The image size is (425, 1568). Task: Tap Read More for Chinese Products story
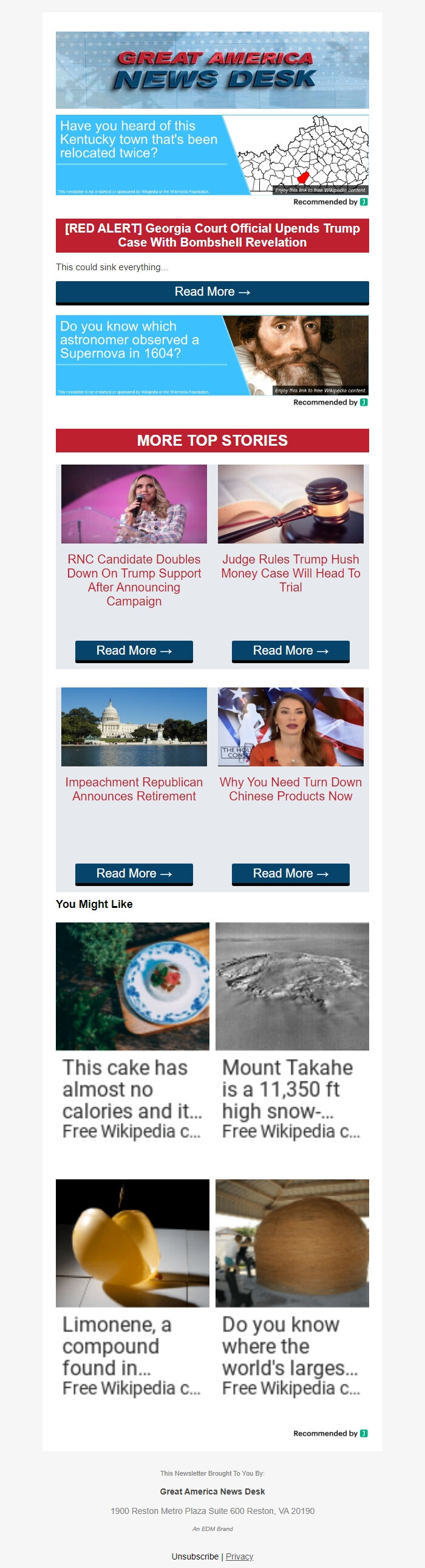pyautogui.click(x=290, y=873)
